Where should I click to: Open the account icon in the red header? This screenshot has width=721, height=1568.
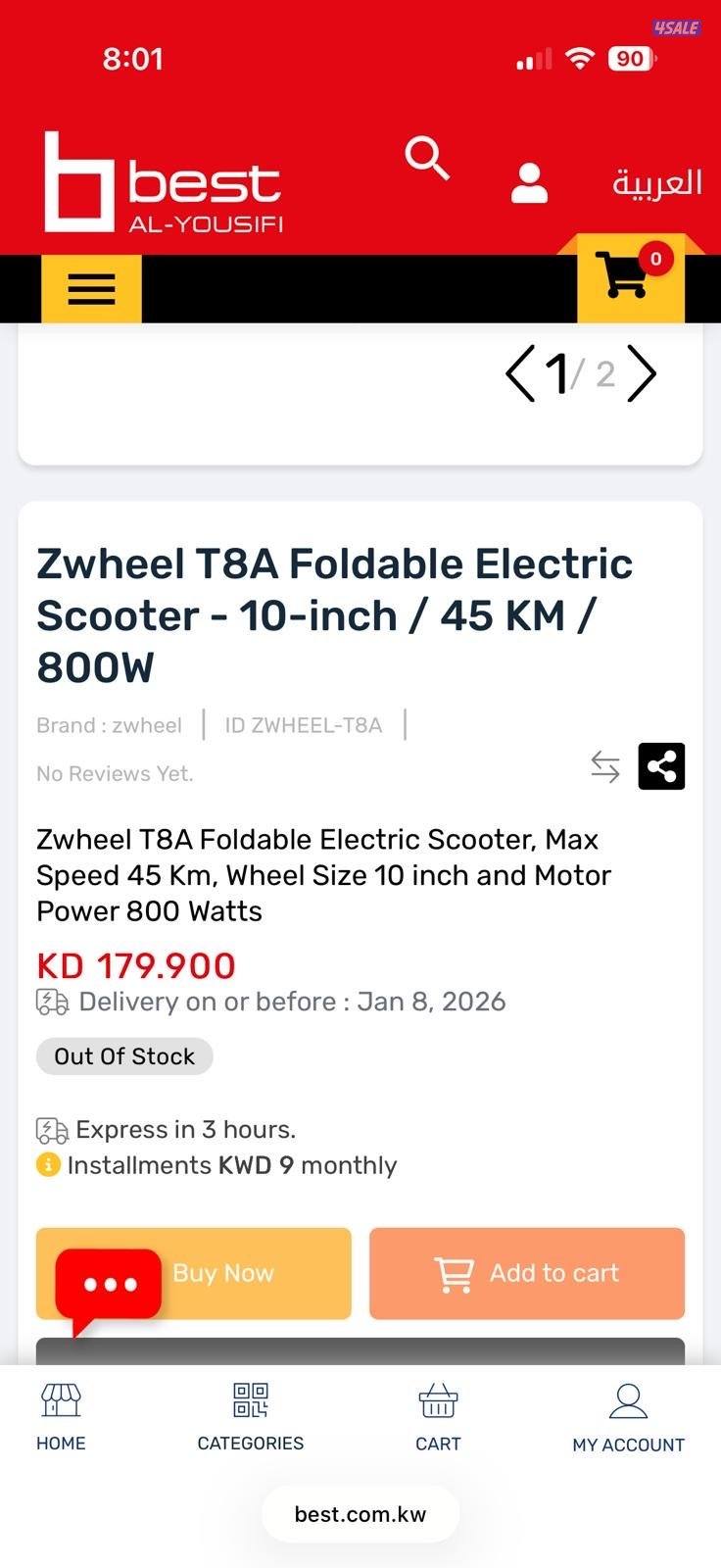click(528, 182)
